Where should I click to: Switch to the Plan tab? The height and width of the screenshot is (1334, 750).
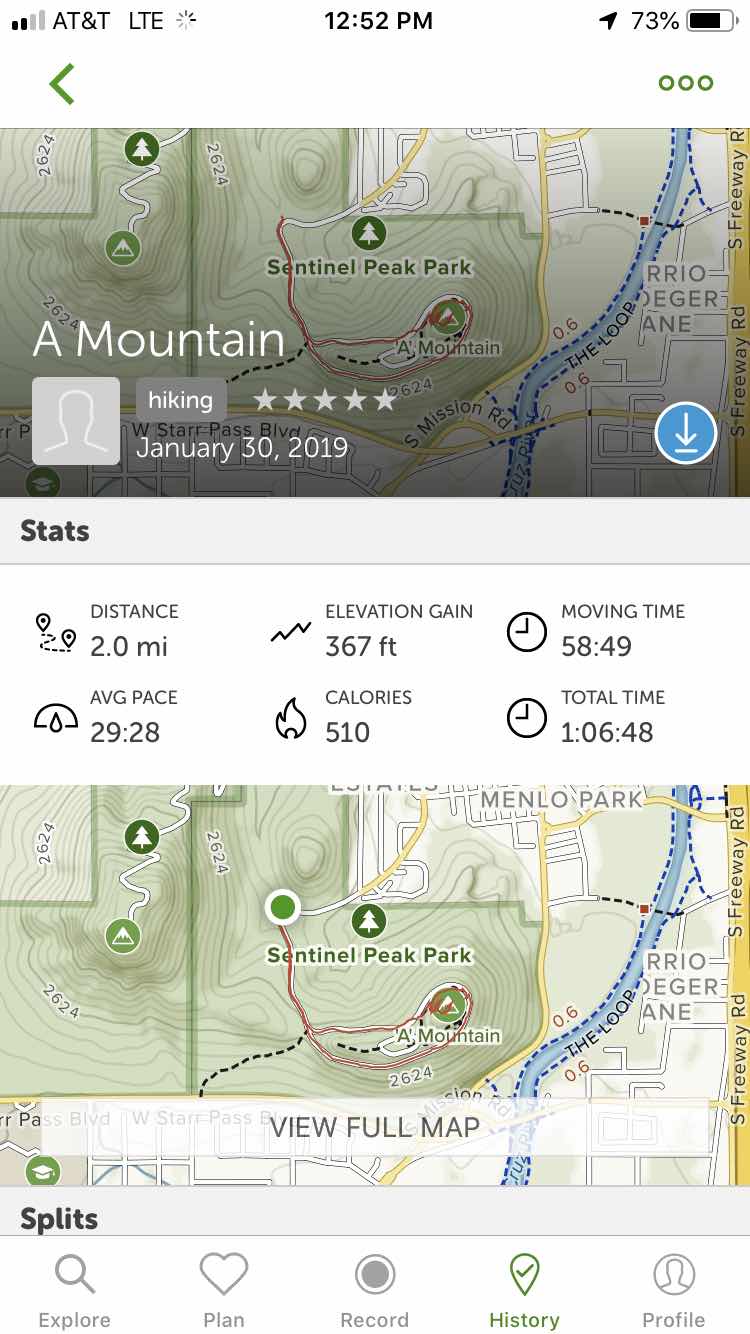pyautogui.click(x=224, y=1290)
